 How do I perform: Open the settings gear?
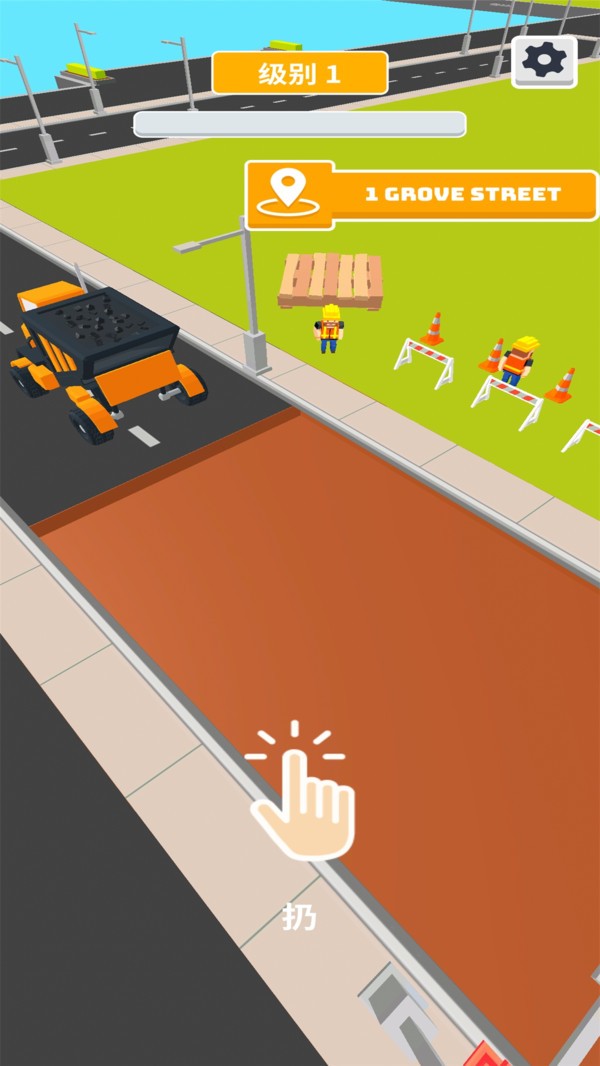point(545,62)
